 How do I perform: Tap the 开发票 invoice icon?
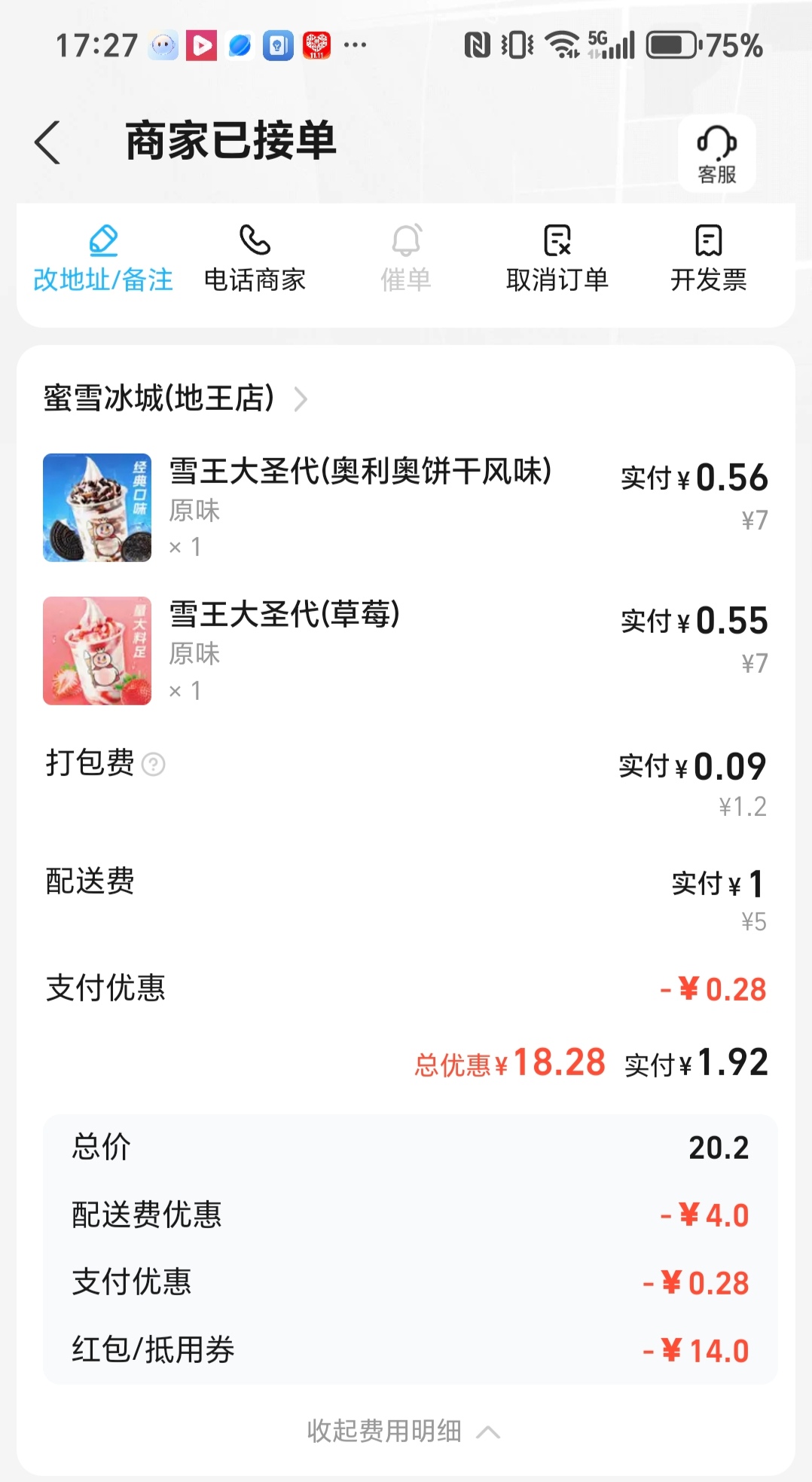pyautogui.click(x=707, y=241)
